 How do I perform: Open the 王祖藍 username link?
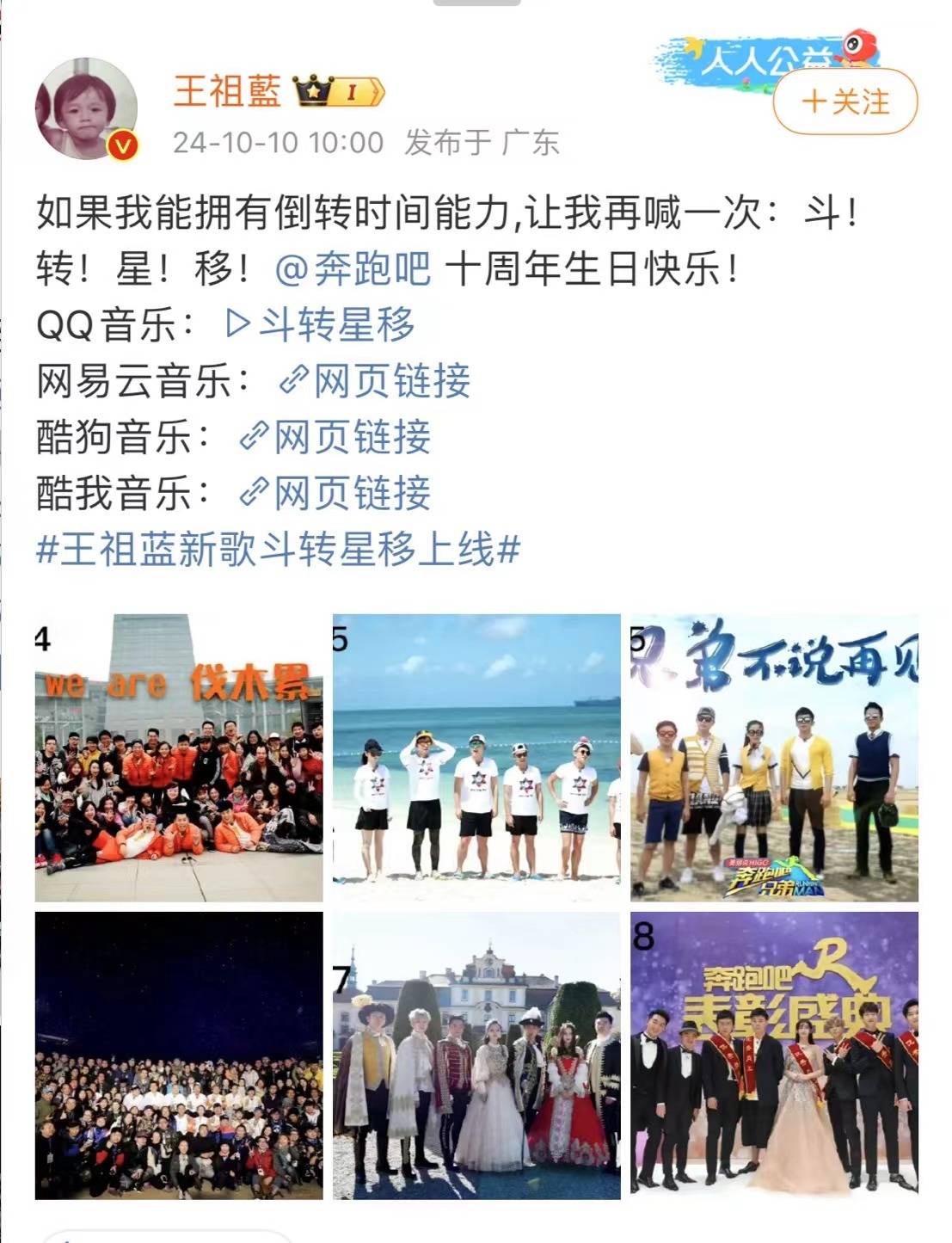(x=227, y=90)
